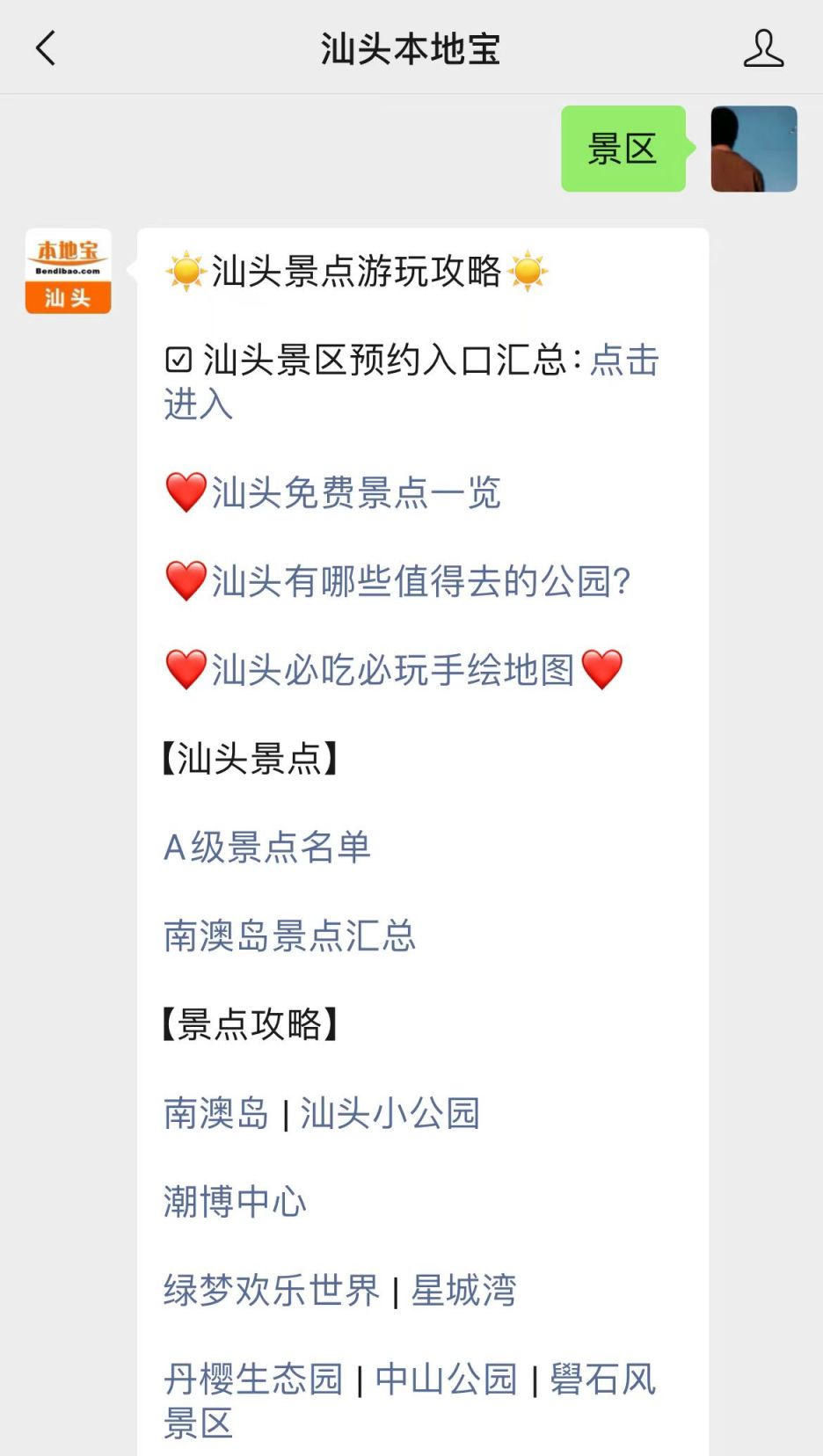823x1456 pixels.
Task: Open the 点击进入 reservation entrance link
Action: 623,360
